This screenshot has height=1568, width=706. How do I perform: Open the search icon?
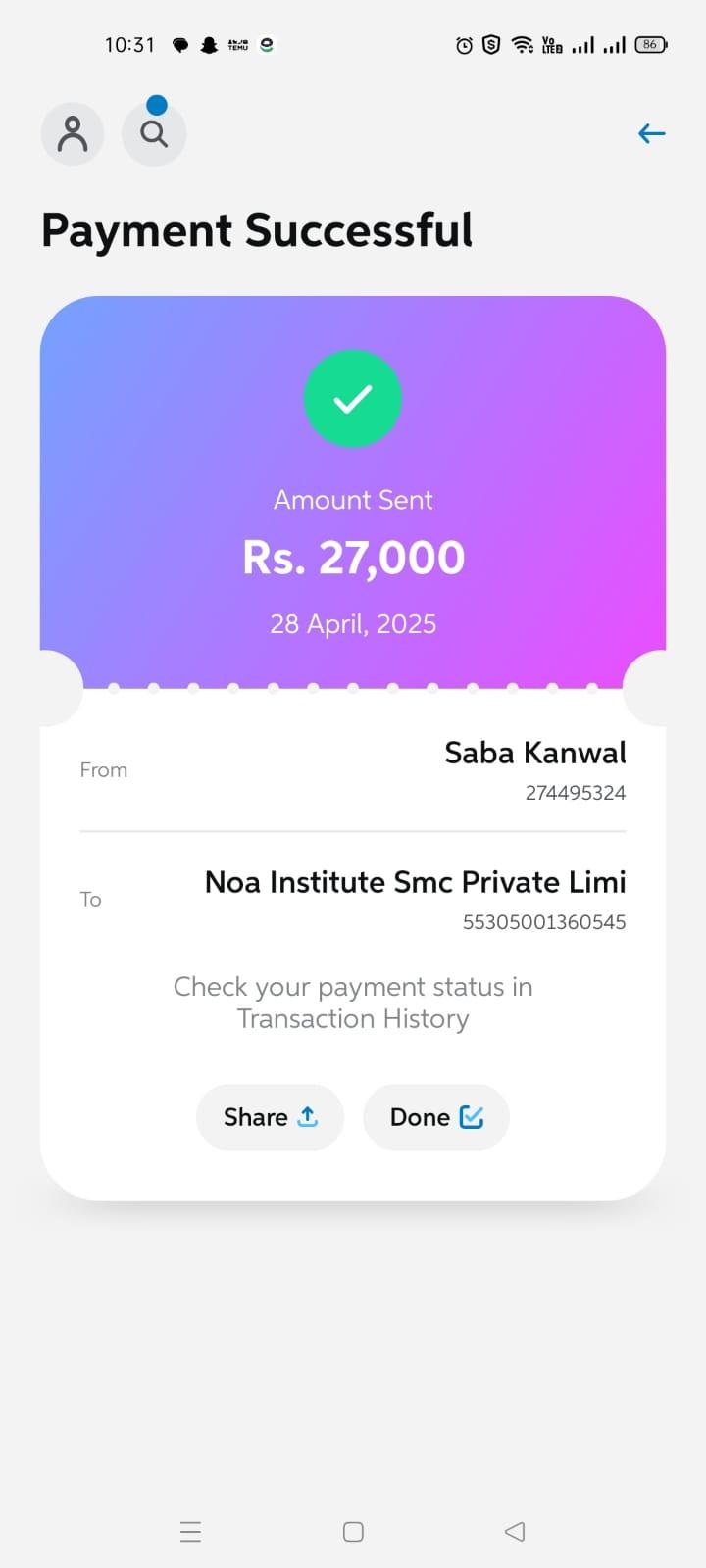(154, 133)
